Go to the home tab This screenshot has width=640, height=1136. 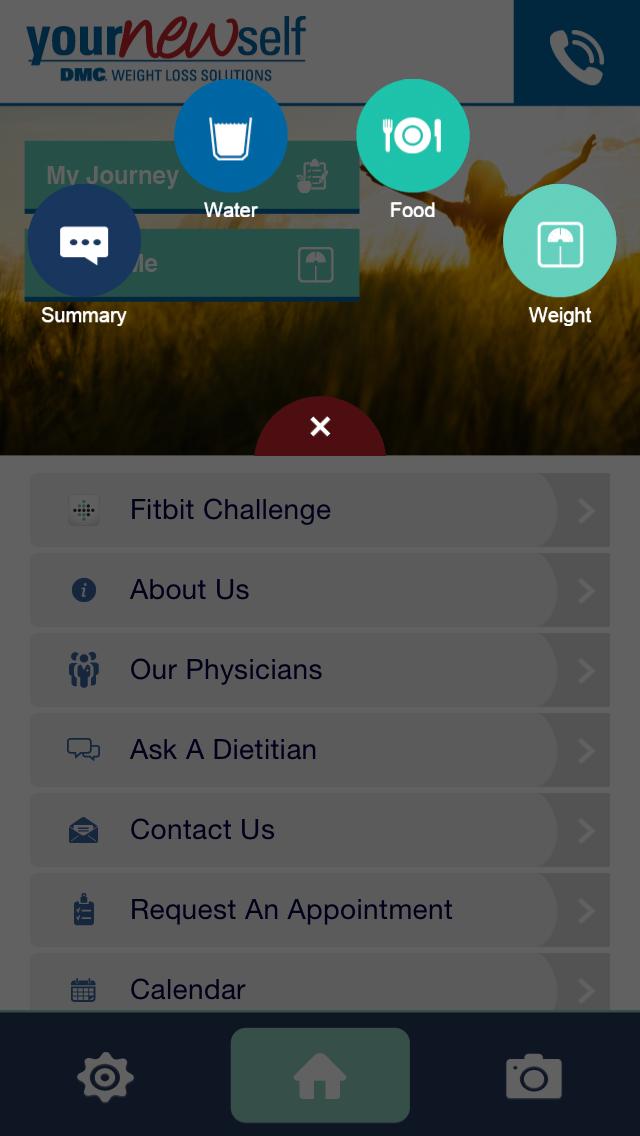[320, 1076]
